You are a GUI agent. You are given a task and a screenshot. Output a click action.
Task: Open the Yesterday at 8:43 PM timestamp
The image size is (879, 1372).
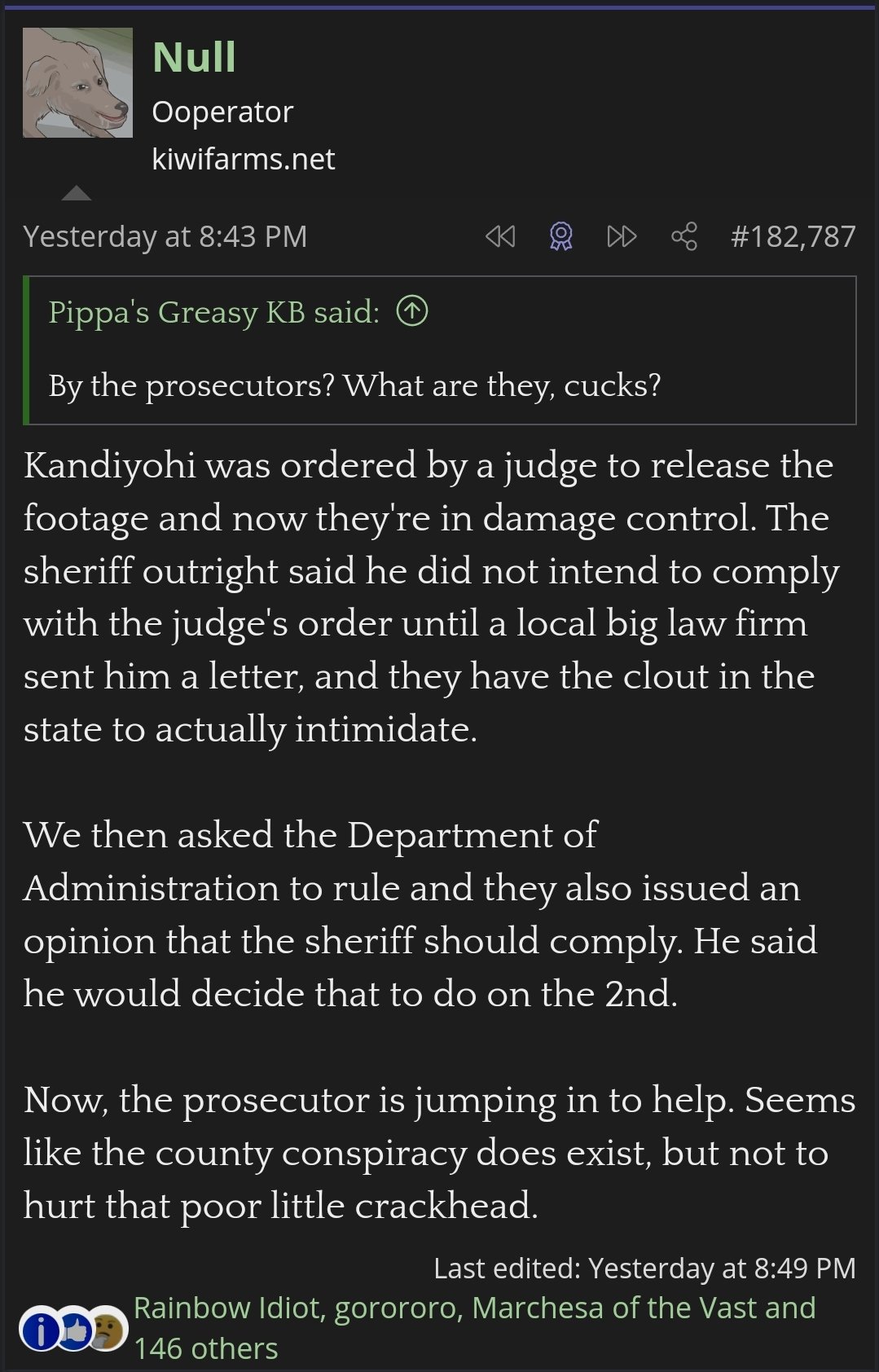[x=165, y=236]
